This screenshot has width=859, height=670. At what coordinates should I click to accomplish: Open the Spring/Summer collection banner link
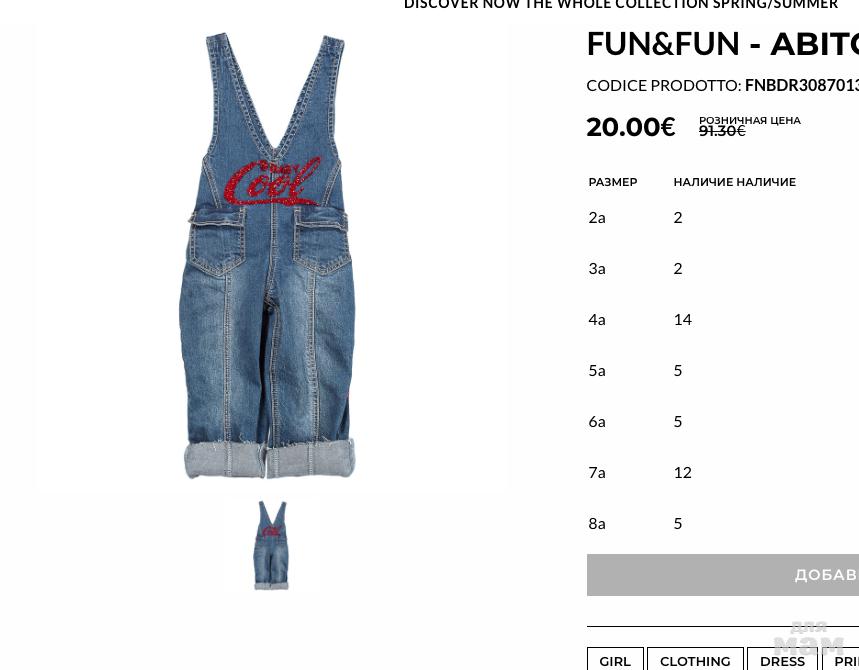(x=620, y=5)
